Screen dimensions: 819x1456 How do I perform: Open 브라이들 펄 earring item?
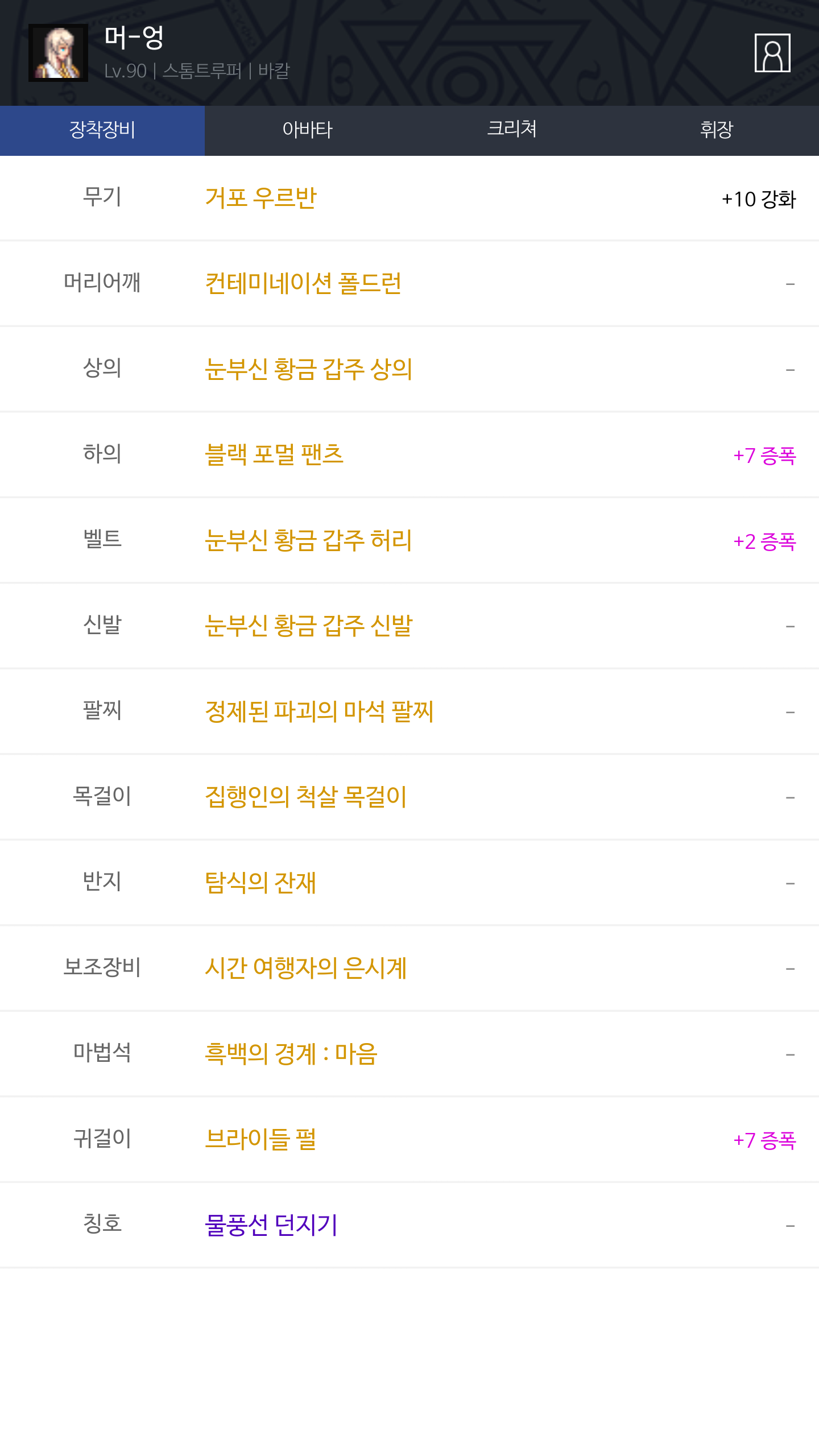pos(260,1139)
